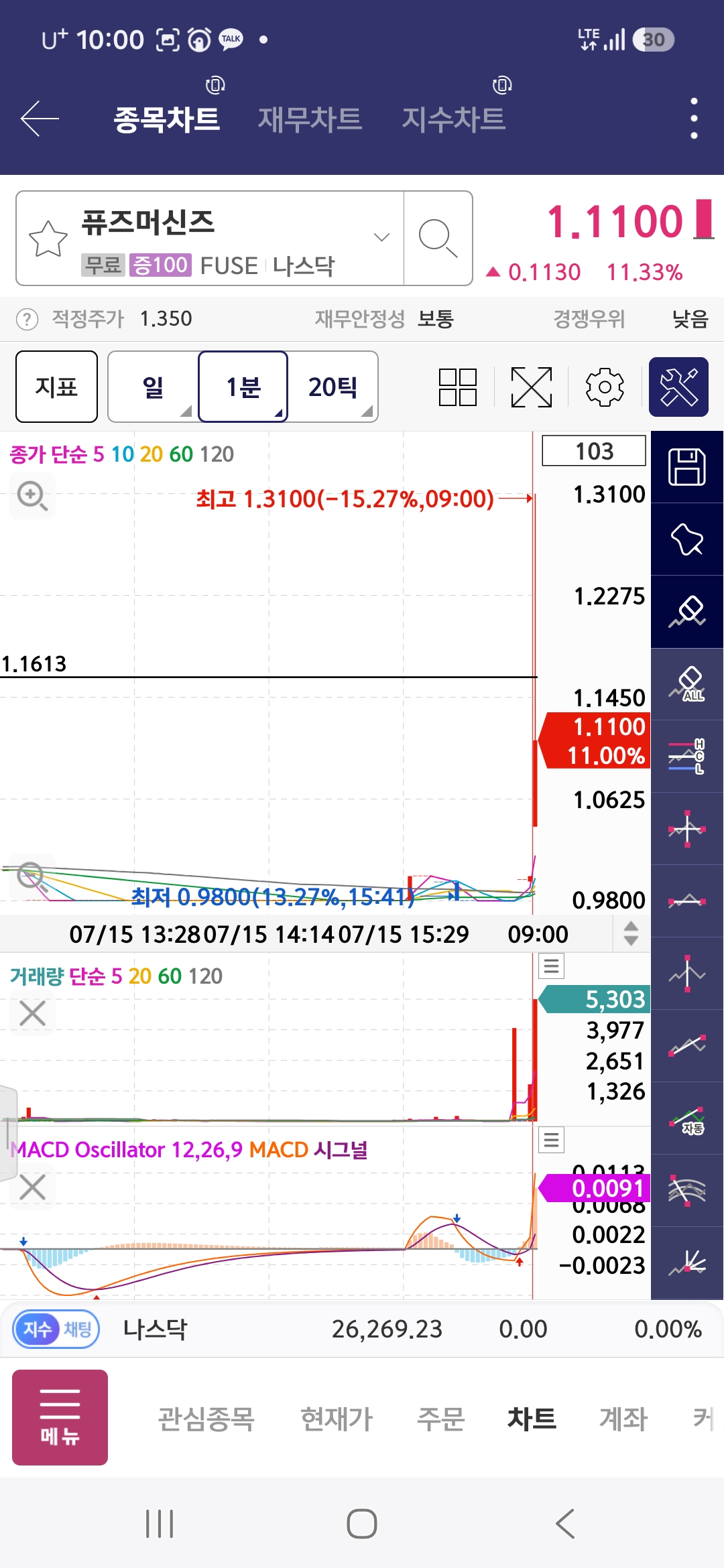Add 퓨즈머신즈 to favorites with the star
Screen dimensions: 724x1568
(x=48, y=239)
